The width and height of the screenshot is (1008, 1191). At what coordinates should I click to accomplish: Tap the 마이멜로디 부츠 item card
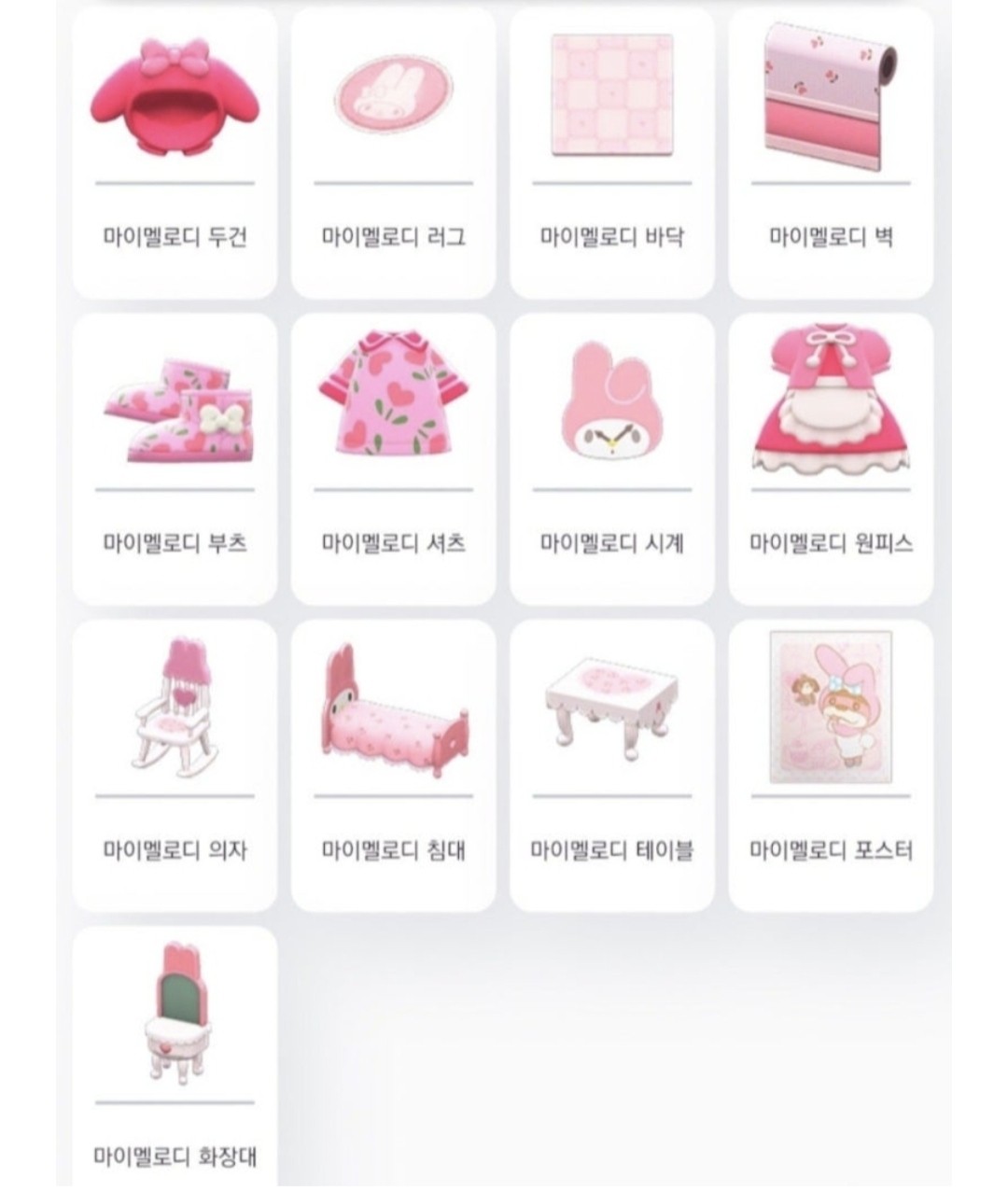(175, 459)
